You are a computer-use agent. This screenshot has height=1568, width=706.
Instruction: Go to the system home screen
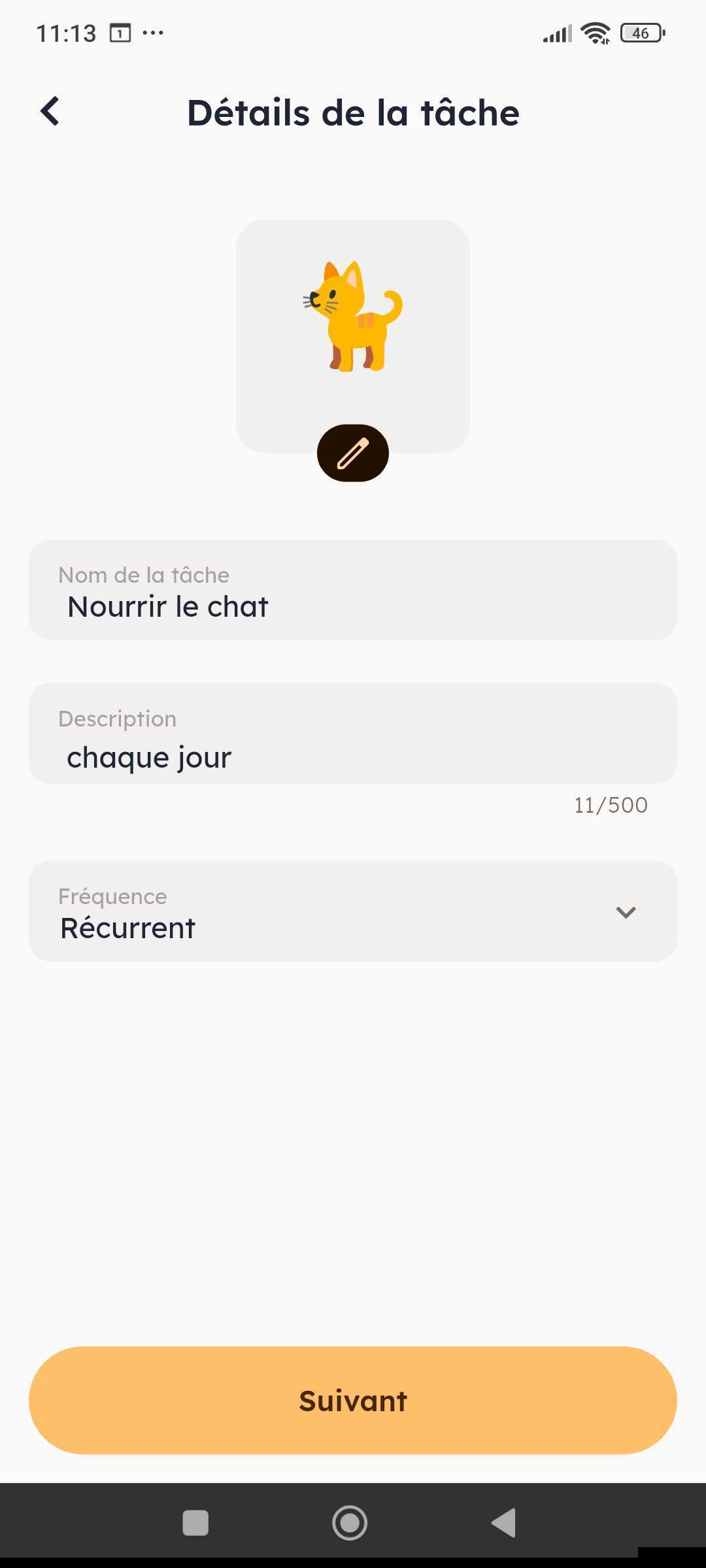350,1523
